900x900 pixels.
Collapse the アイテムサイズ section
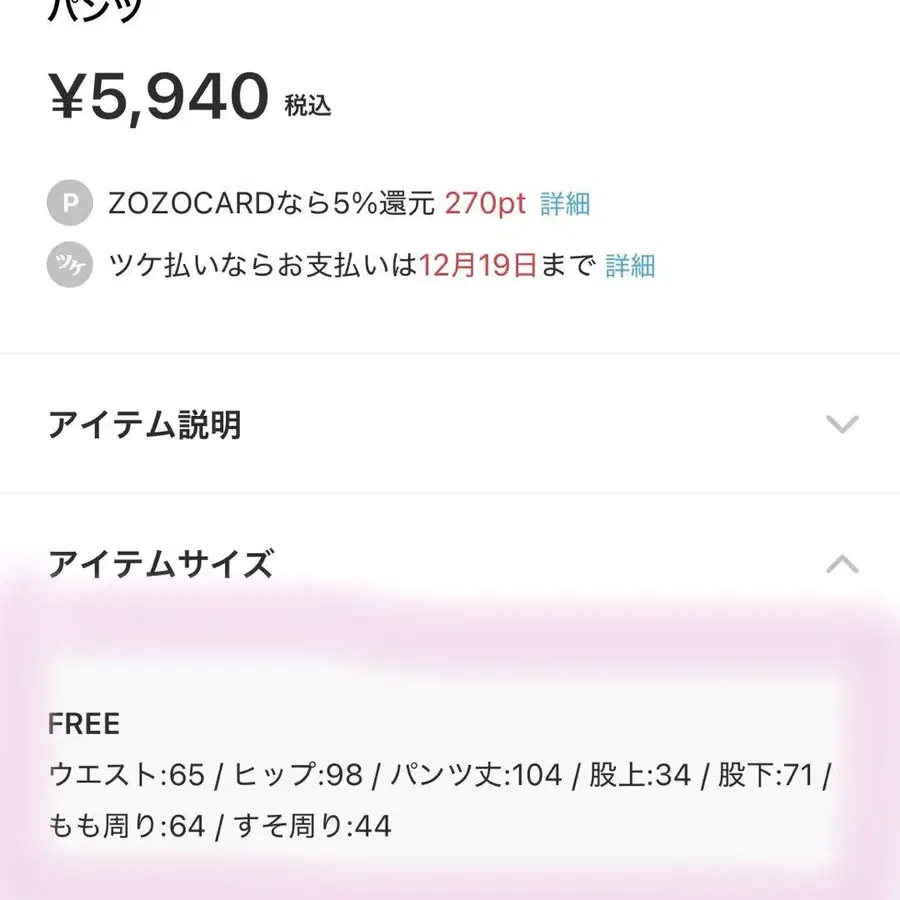[449, 564]
